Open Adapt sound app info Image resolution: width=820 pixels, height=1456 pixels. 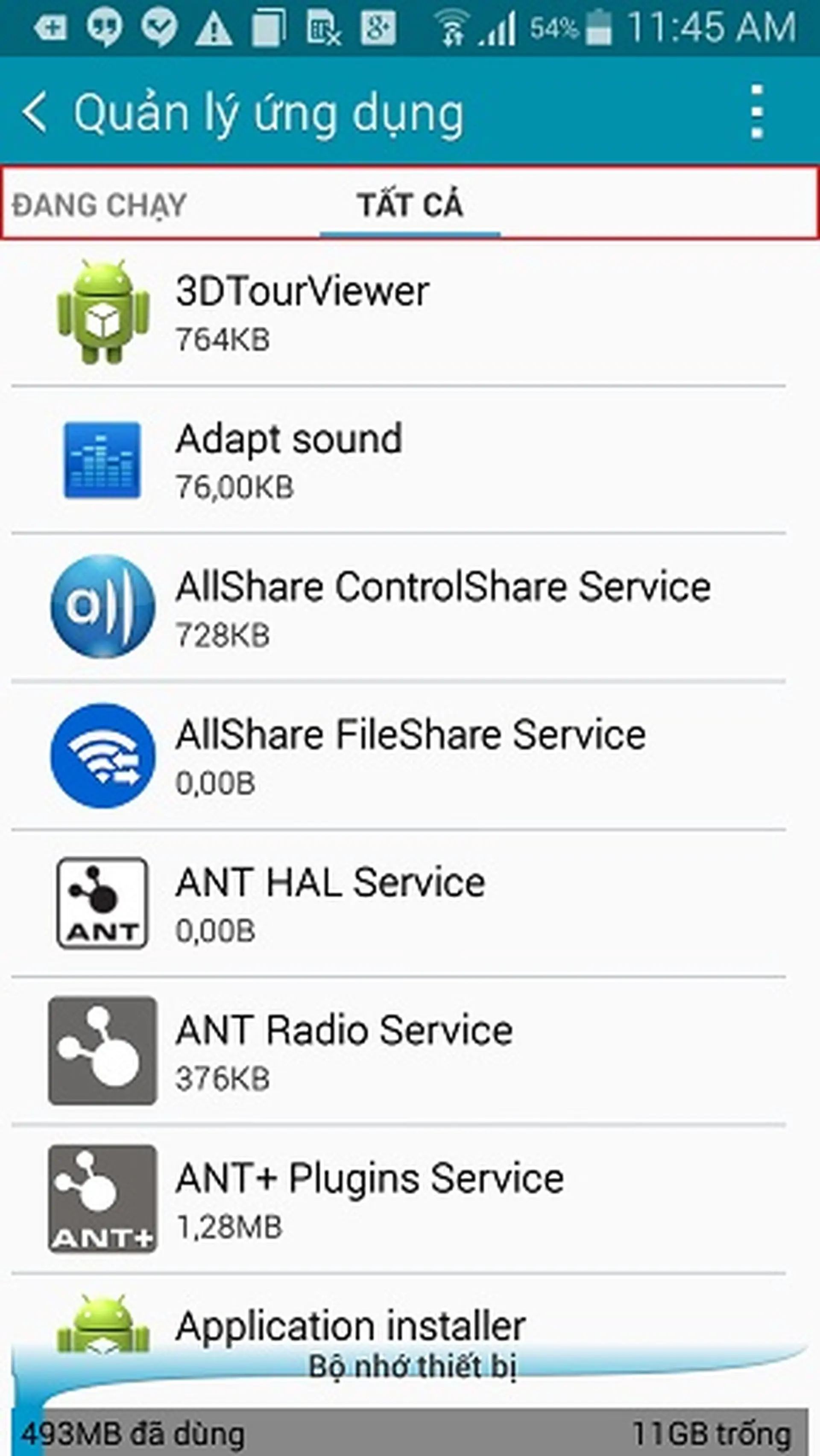coord(399,460)
